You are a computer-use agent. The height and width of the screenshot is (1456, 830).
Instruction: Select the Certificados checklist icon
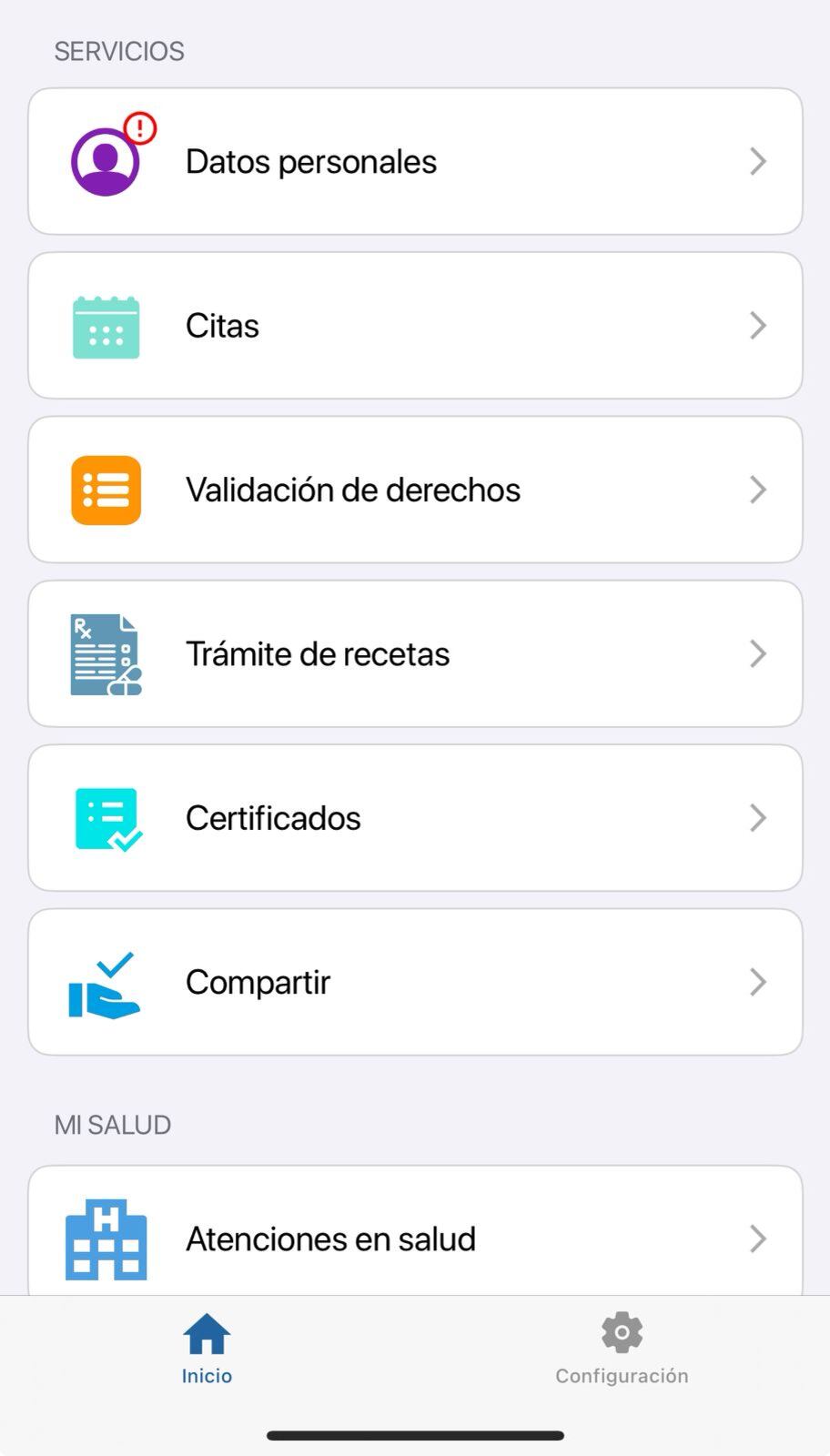[x=106, y=817]
